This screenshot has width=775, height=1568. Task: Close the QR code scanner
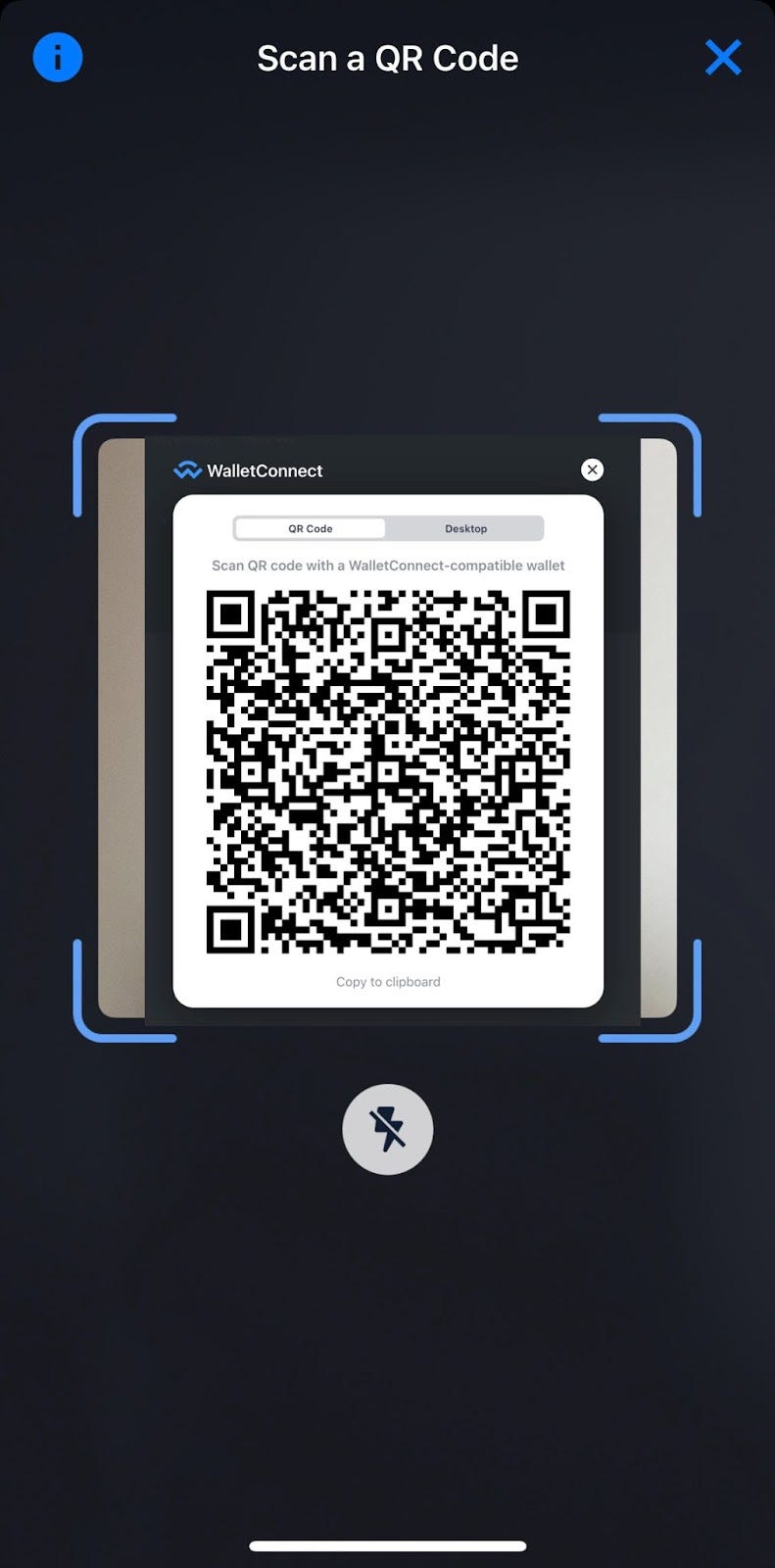point(723,58)
